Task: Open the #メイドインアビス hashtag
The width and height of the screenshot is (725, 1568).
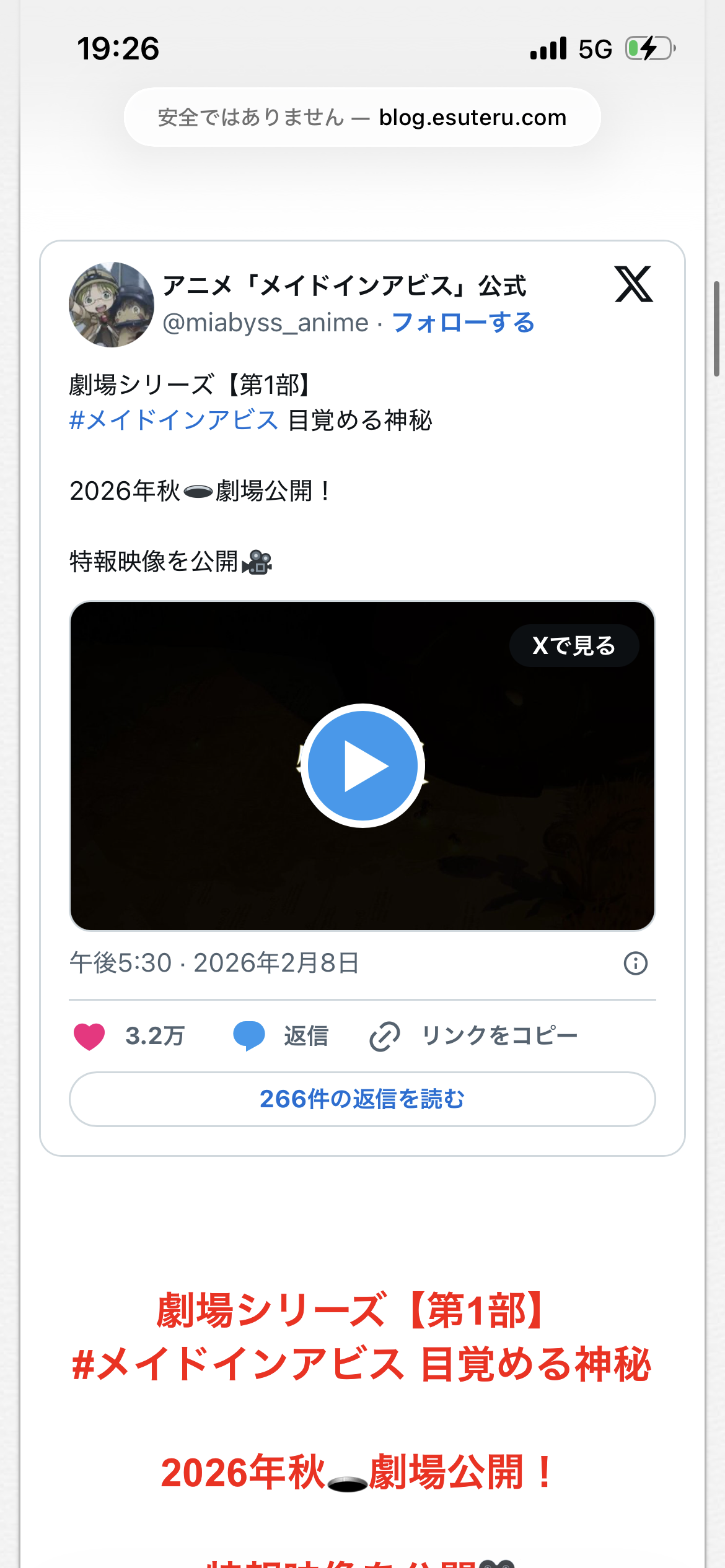Action: tap(174, 420)
